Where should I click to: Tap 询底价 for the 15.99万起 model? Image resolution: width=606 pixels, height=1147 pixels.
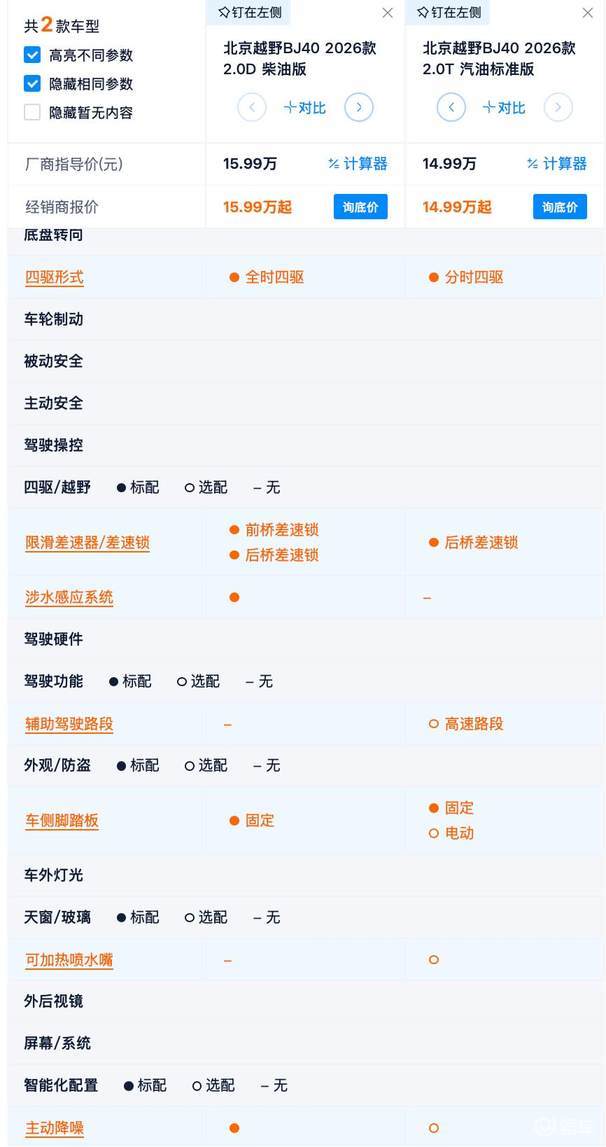361,207
